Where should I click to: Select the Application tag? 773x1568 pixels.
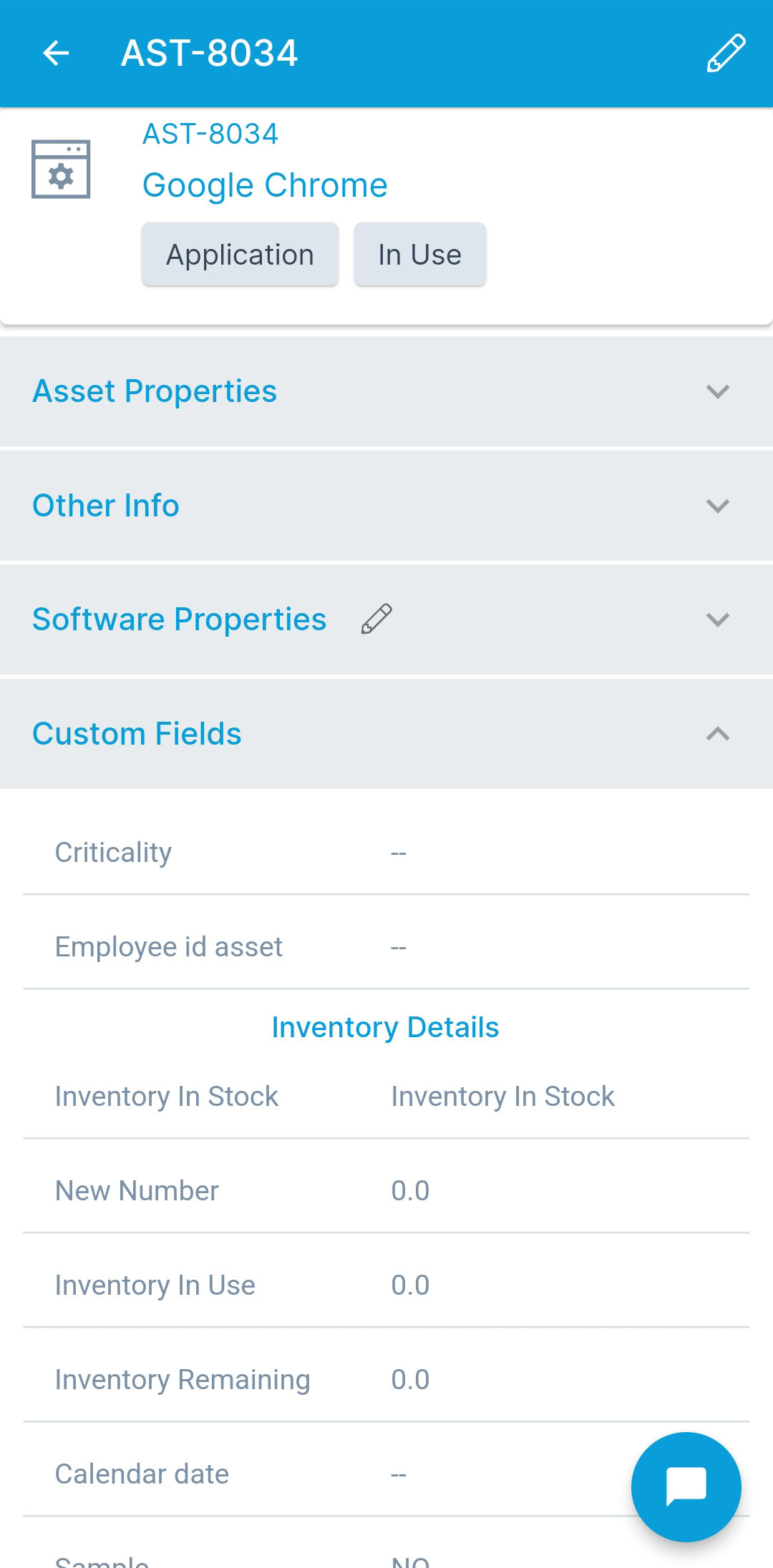pyautogui.click(x=239, y=254)
